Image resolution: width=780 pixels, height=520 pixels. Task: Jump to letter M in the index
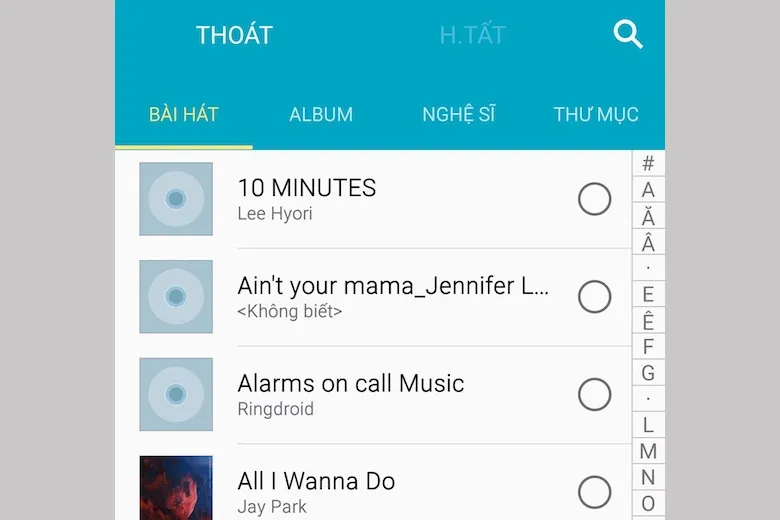(x=648, y=451)
